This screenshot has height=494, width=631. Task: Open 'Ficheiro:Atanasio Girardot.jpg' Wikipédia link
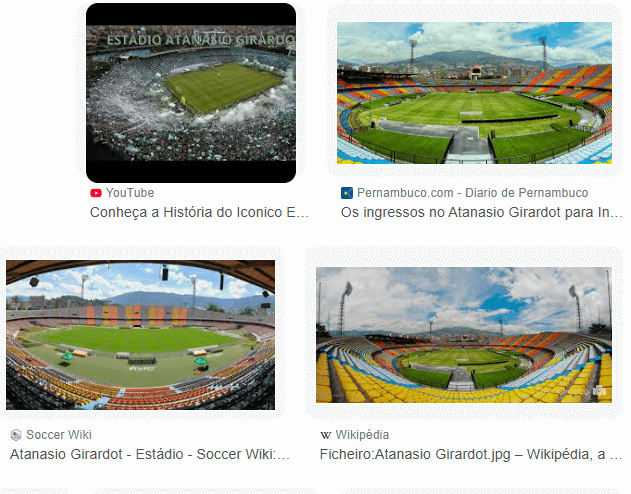click(x=470, y=454)
